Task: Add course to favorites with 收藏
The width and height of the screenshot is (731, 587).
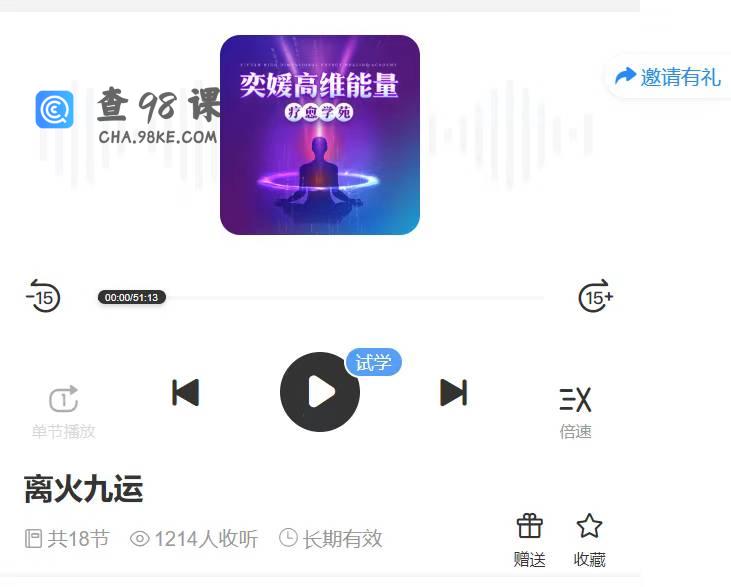Action: pyautogui.click(x=589, y=537)
